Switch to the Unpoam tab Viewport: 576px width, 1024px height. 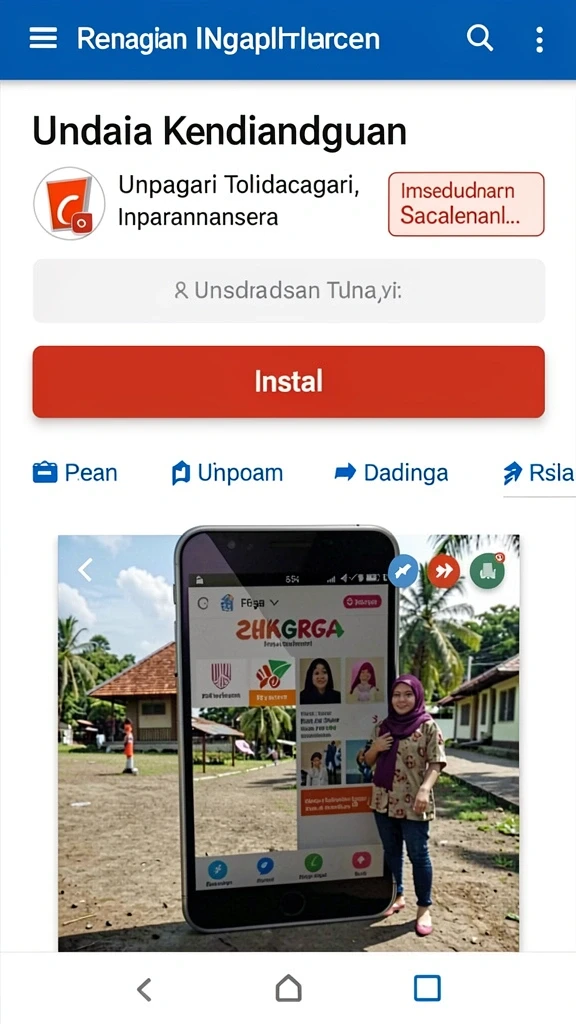click(x=227, y=472)
